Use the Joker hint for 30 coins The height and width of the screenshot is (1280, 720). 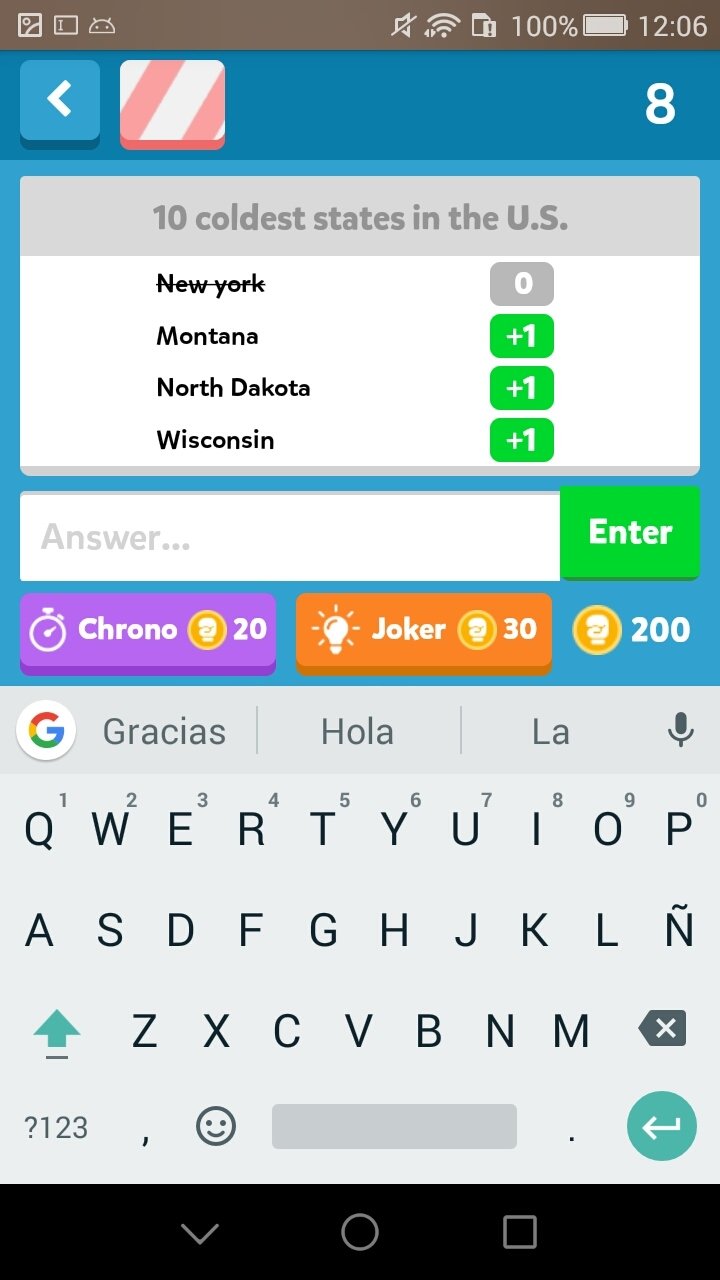click(x=424, y=633)
